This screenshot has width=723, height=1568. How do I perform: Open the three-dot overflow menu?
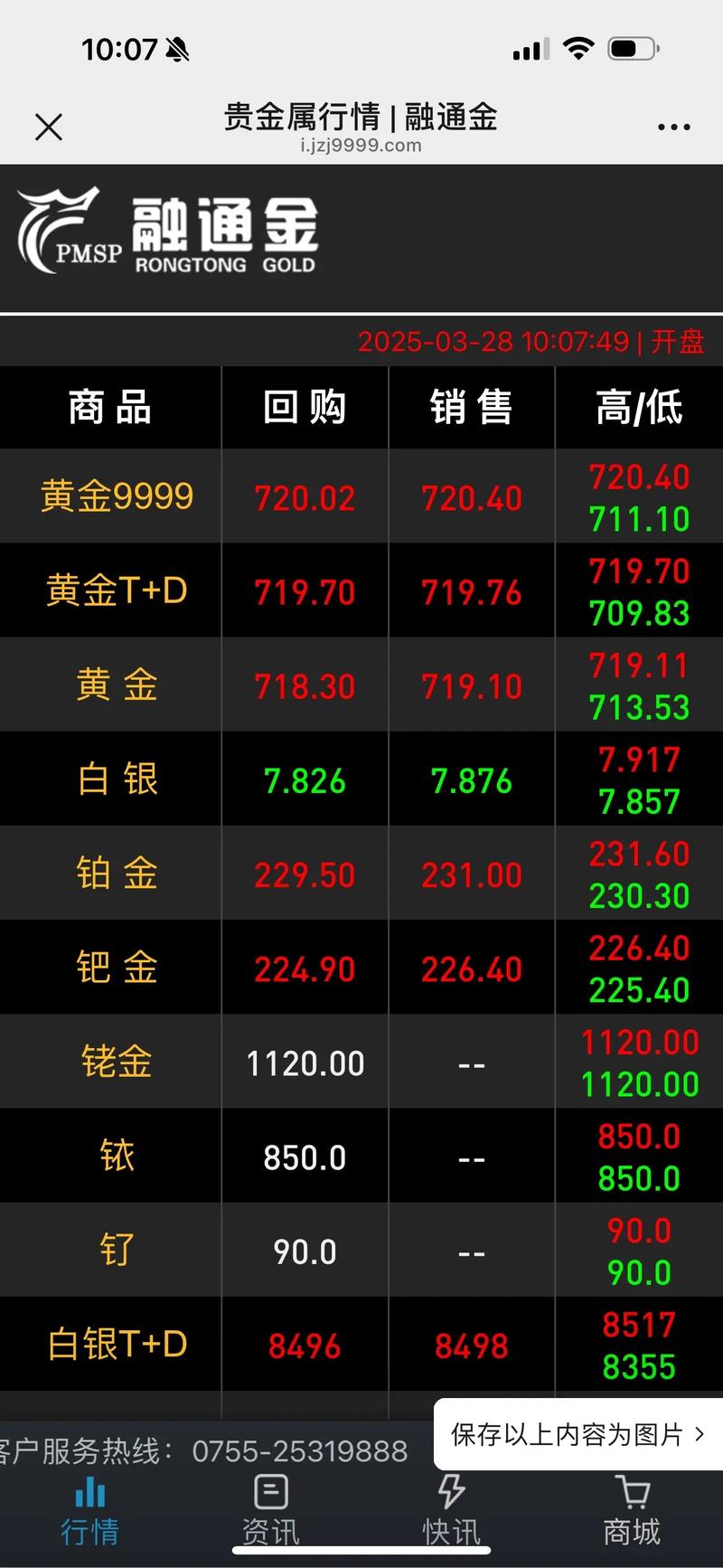pyautogui.click(x=673, y=128)
